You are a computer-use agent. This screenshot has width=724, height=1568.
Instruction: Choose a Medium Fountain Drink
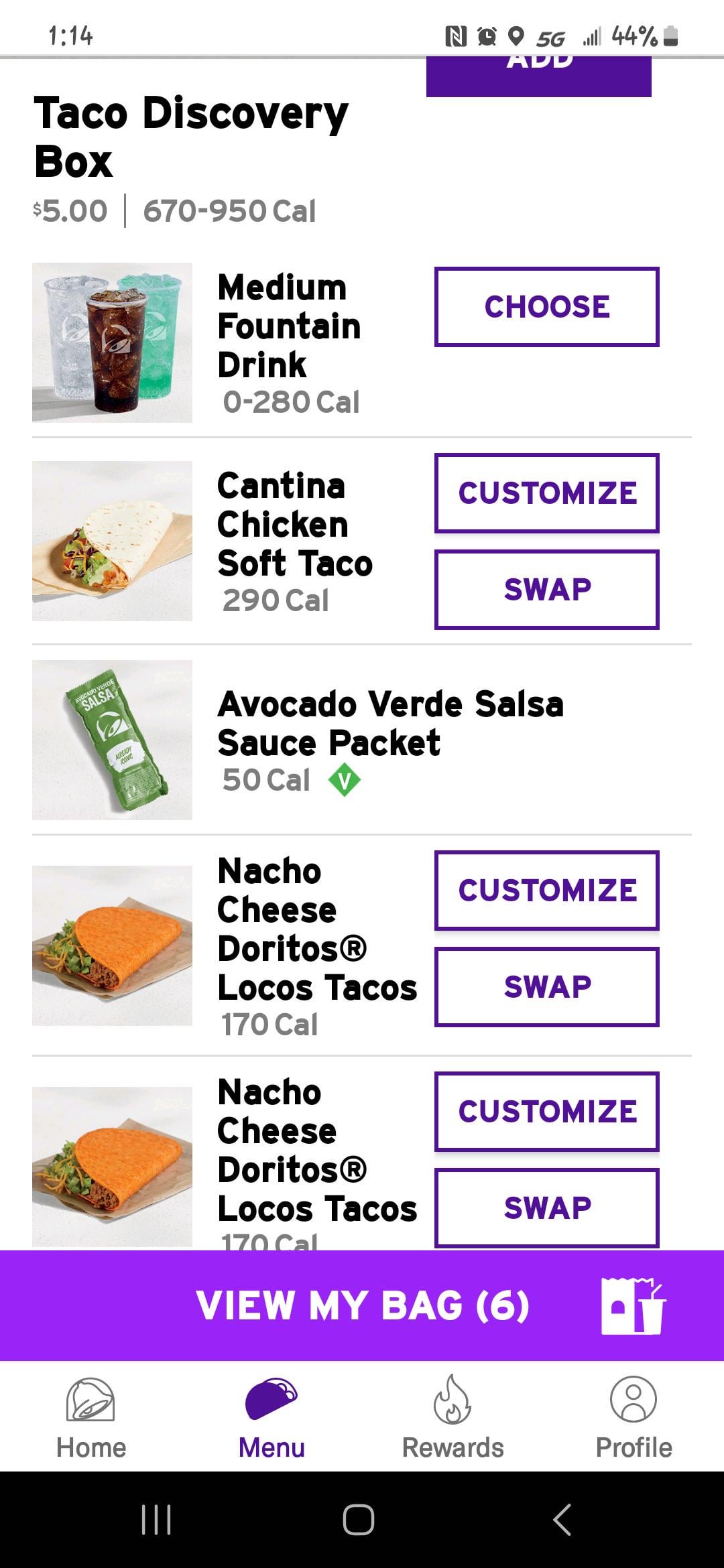tap(546, 307)
